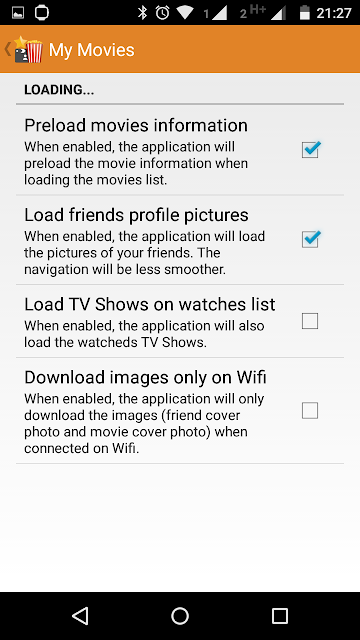360x640 pixels.
Task: Tap the system back button
Action: point(80,616)
